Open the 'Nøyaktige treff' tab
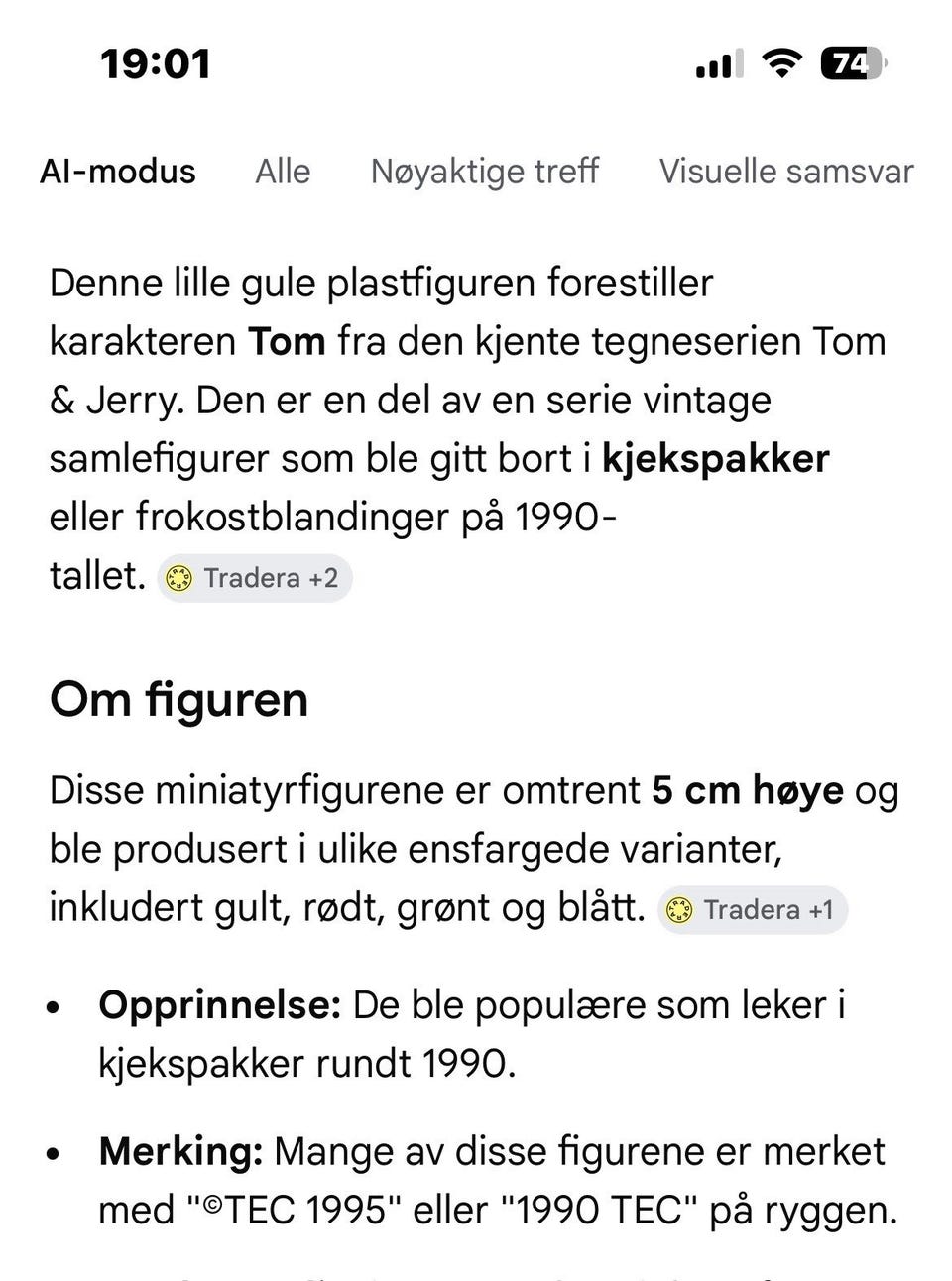Image resolution: width=952 pixels, height=1281 pixels. [x=484, y=171]
